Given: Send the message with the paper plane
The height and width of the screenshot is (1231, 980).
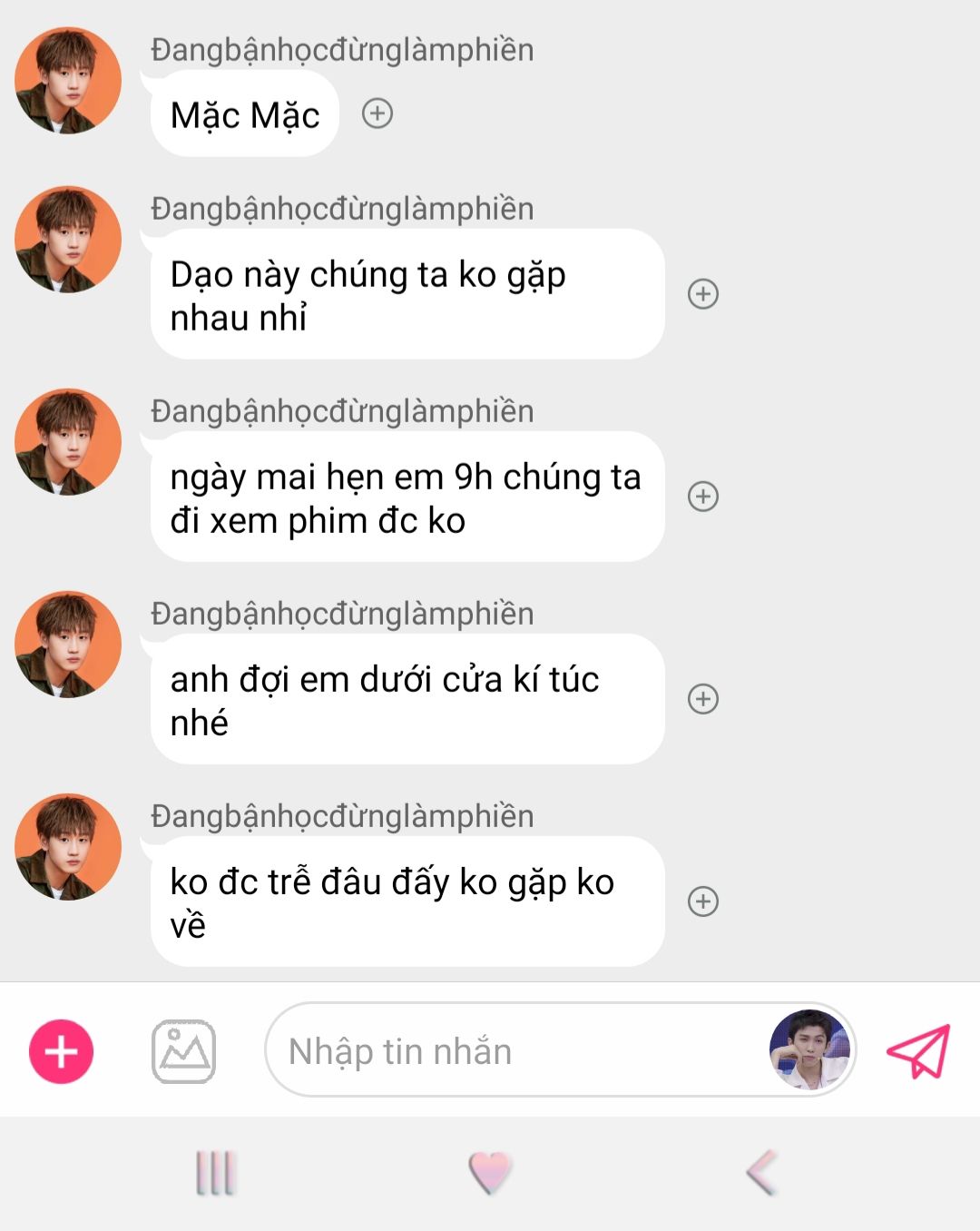Looking at the screenshot, I should pyautogui.click(x=918, y=1051).
